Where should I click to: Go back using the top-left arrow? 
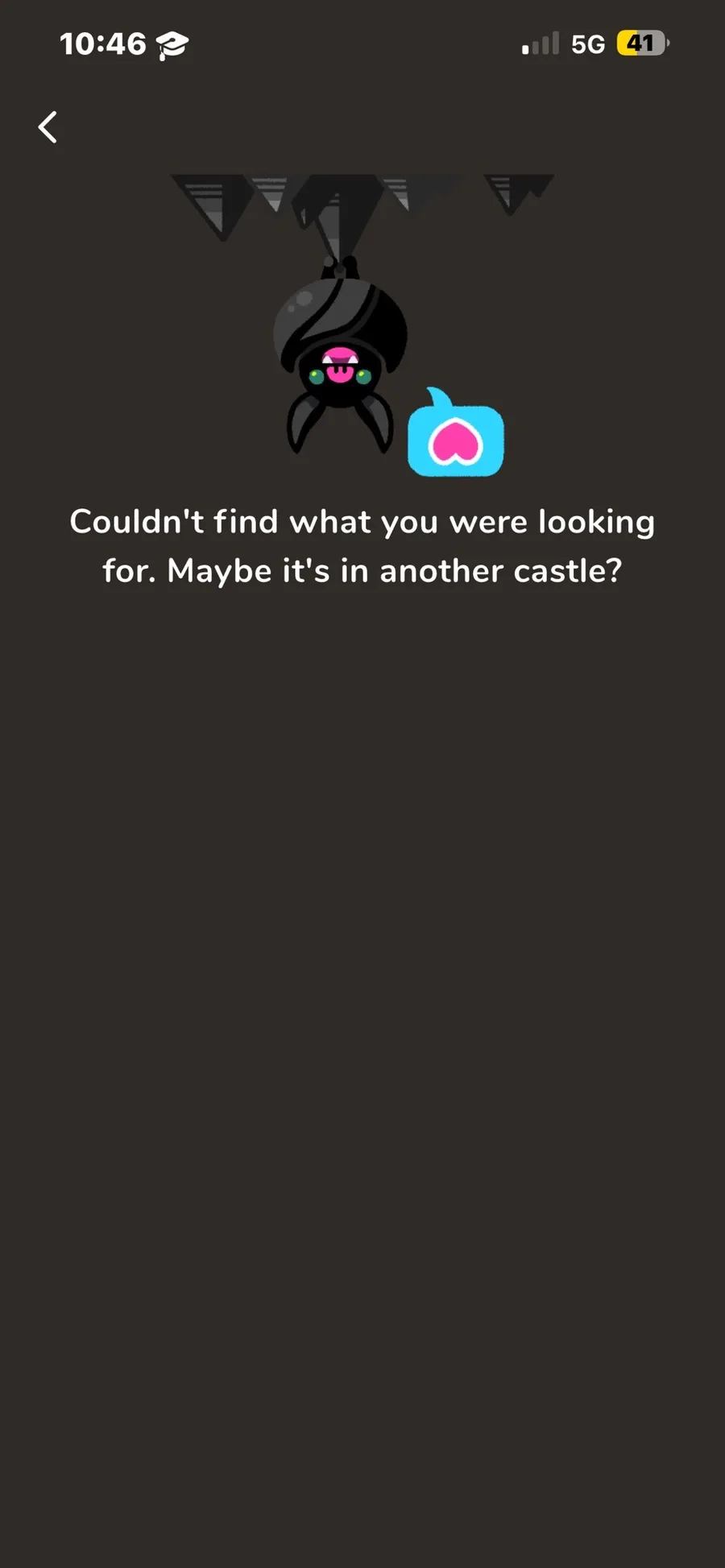(48, 127)
